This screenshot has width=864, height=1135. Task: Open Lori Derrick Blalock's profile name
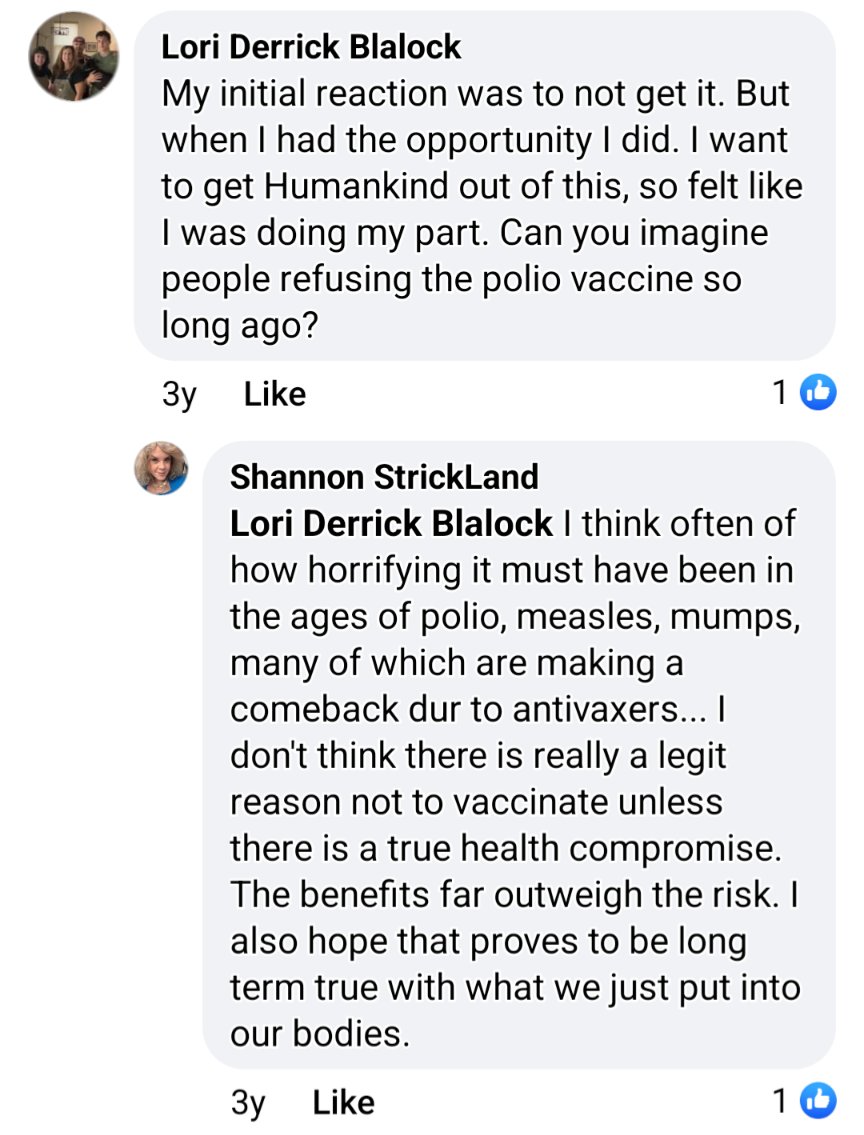click(311, 47)
